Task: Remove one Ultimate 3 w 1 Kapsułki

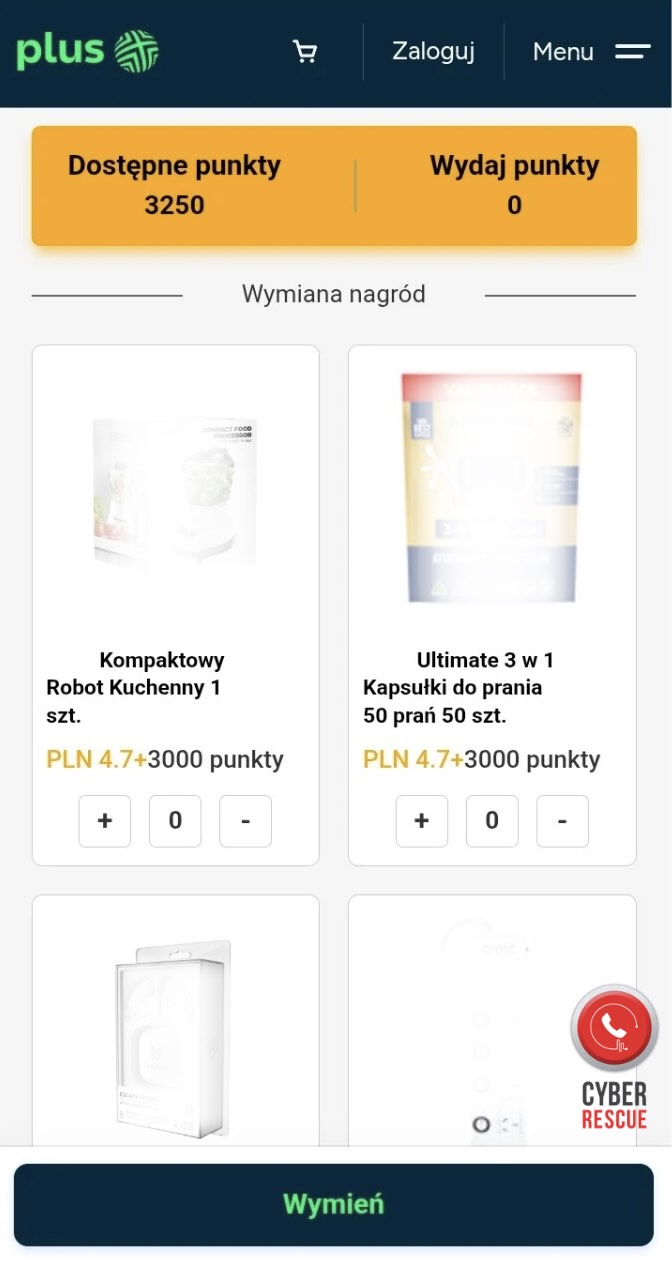Action: (562, 821)
